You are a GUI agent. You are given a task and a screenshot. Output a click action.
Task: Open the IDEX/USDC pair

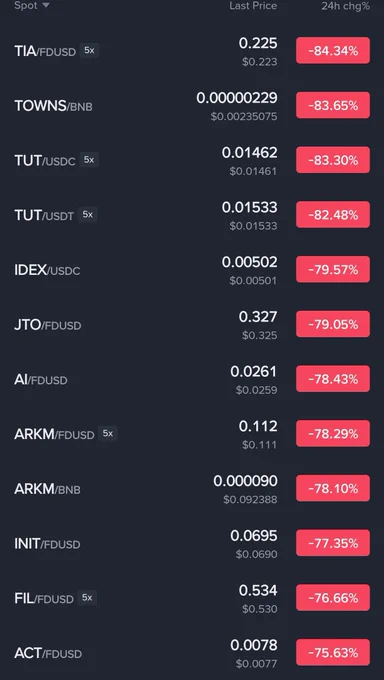pos(192,269)
